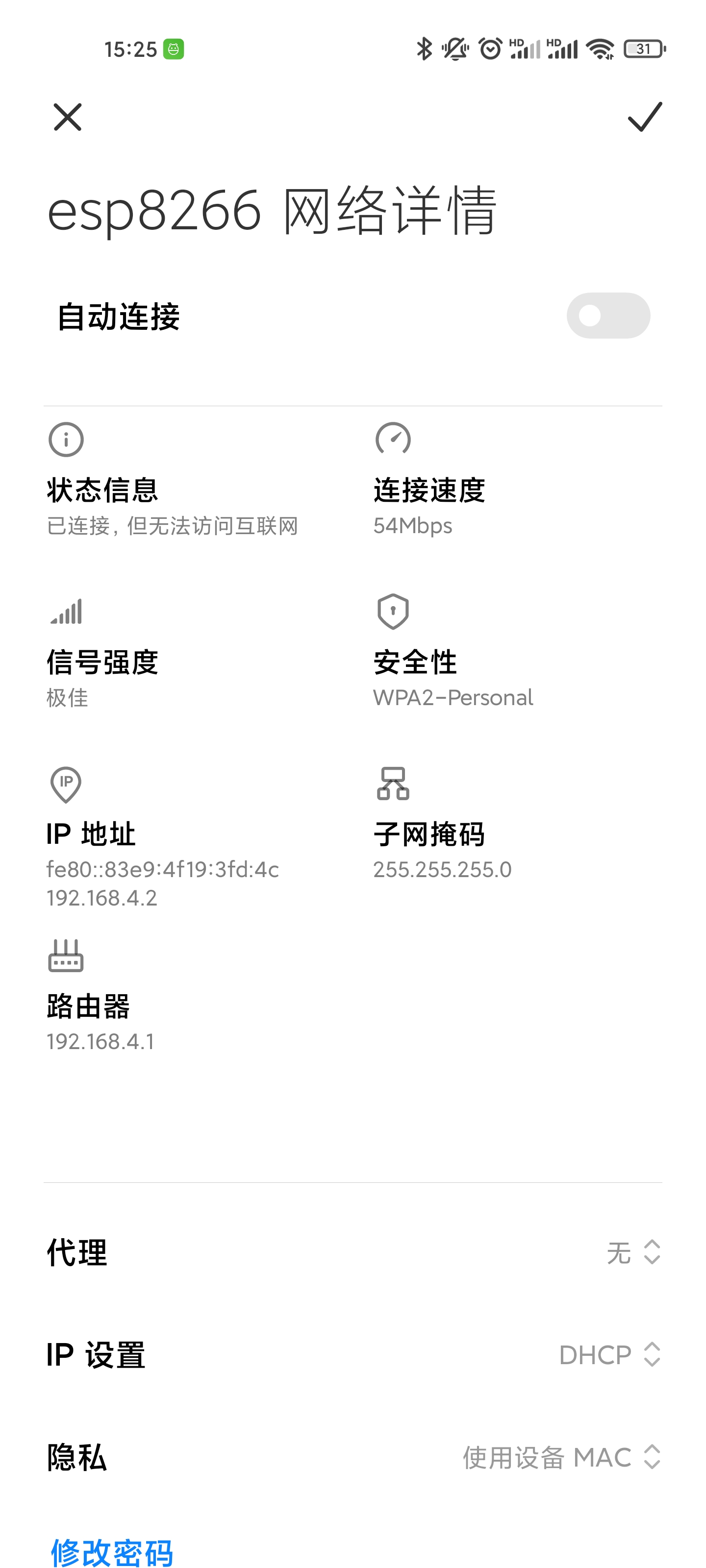Close the esp8266 network details page
706x1568 pixels.
click(68, 117)
